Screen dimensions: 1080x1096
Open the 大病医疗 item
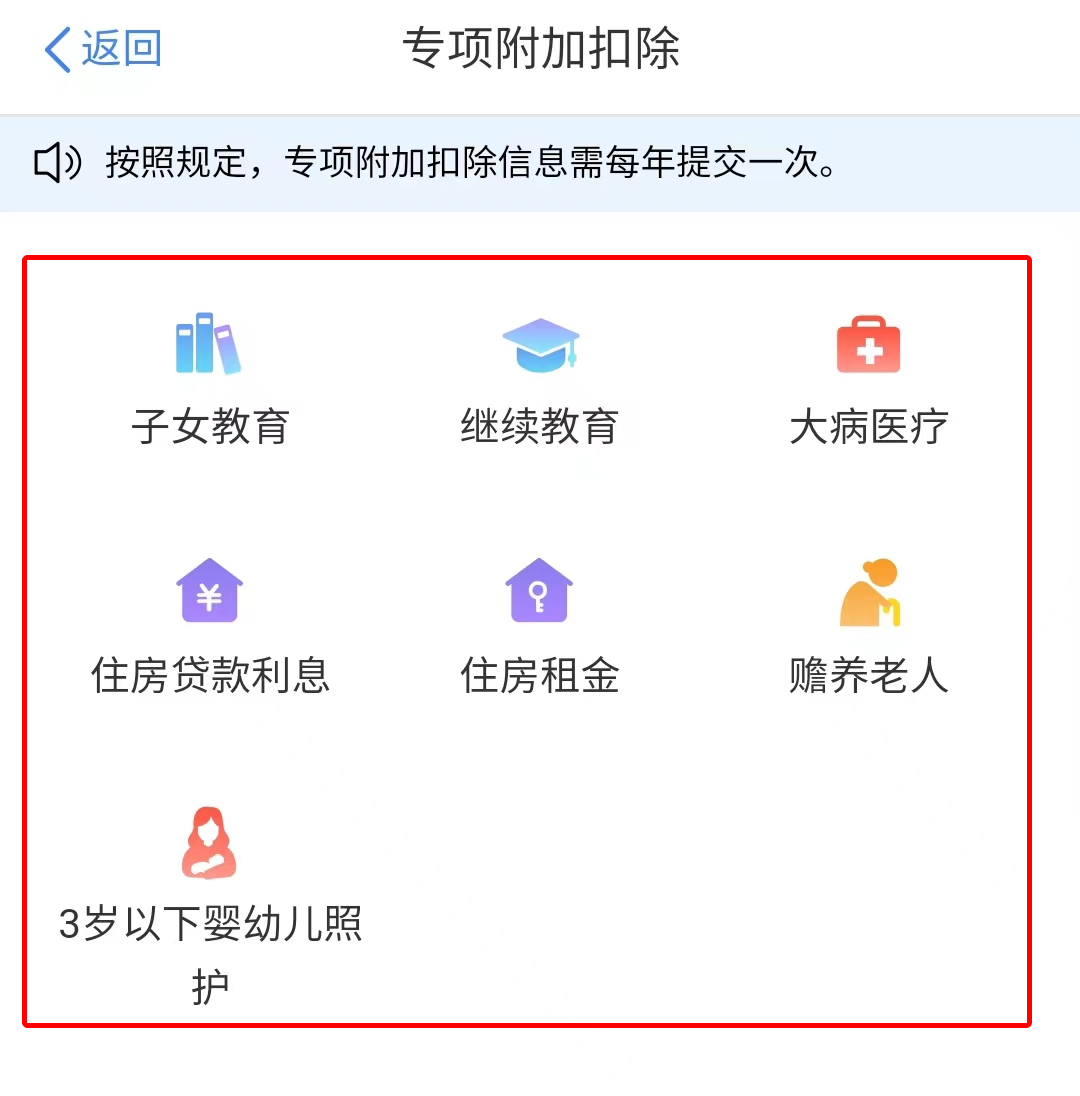(868, 380)
